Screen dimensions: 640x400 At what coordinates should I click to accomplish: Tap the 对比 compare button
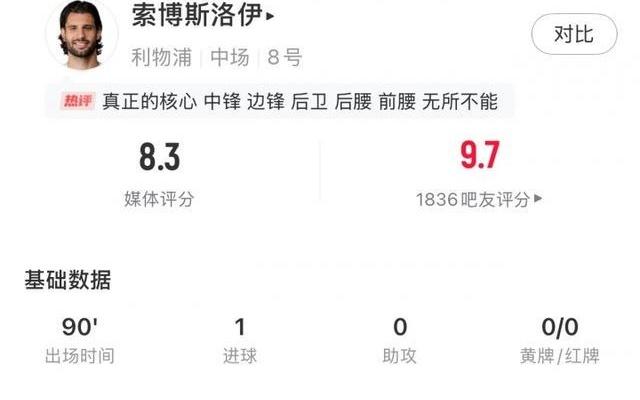point(574,35)
